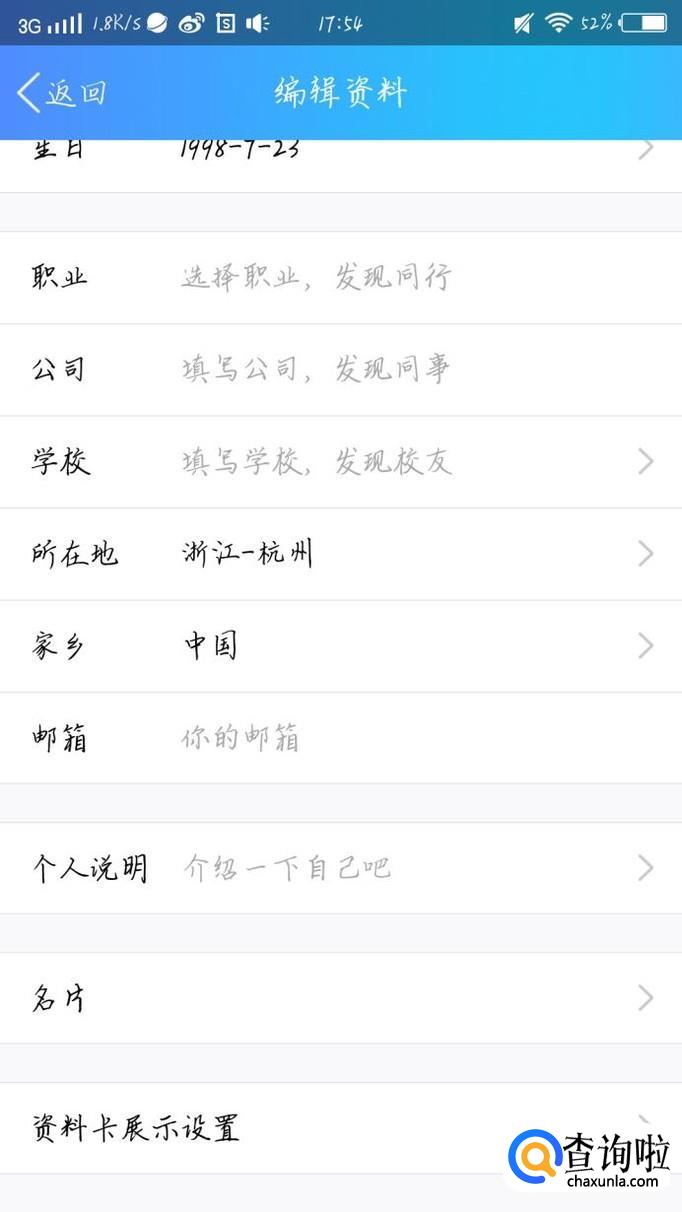Open the 家乡 hometown row
Screen dimensions: 682x1212
click(340, 645)
